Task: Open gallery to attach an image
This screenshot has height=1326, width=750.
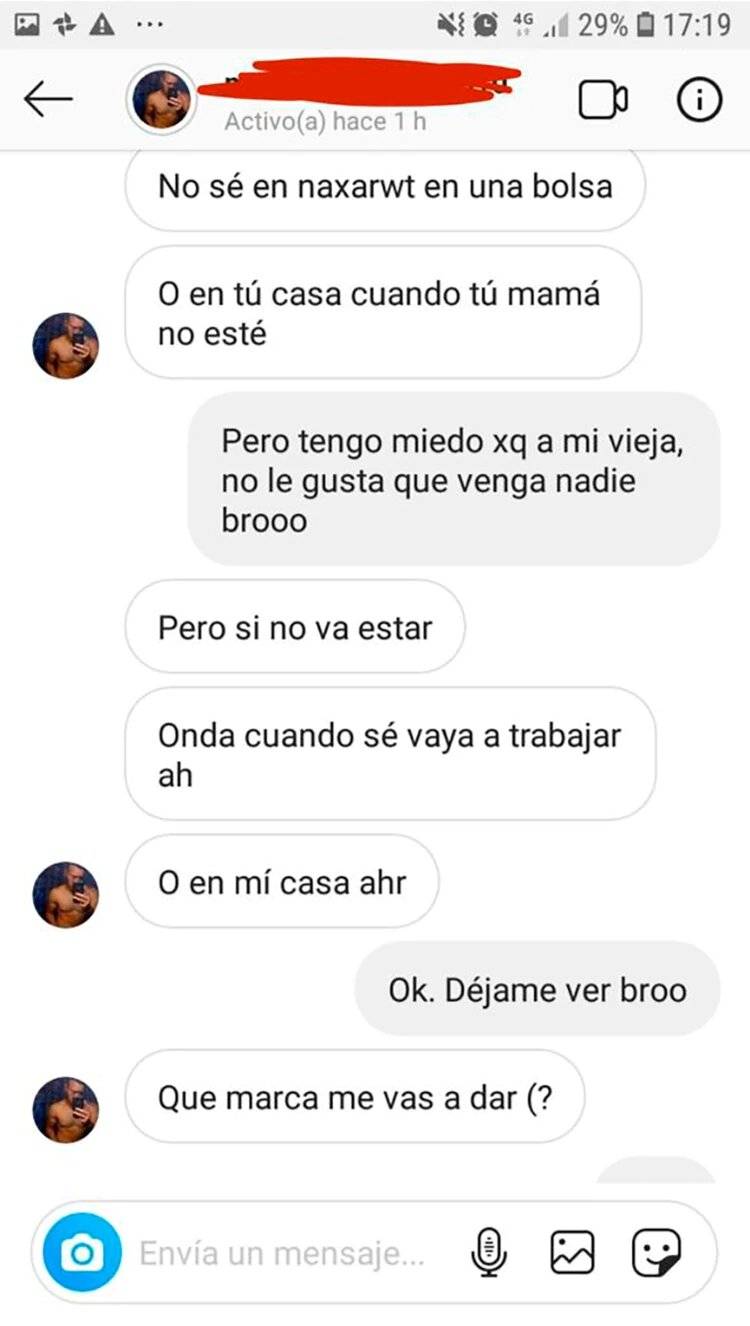Action: [572, 1252]
